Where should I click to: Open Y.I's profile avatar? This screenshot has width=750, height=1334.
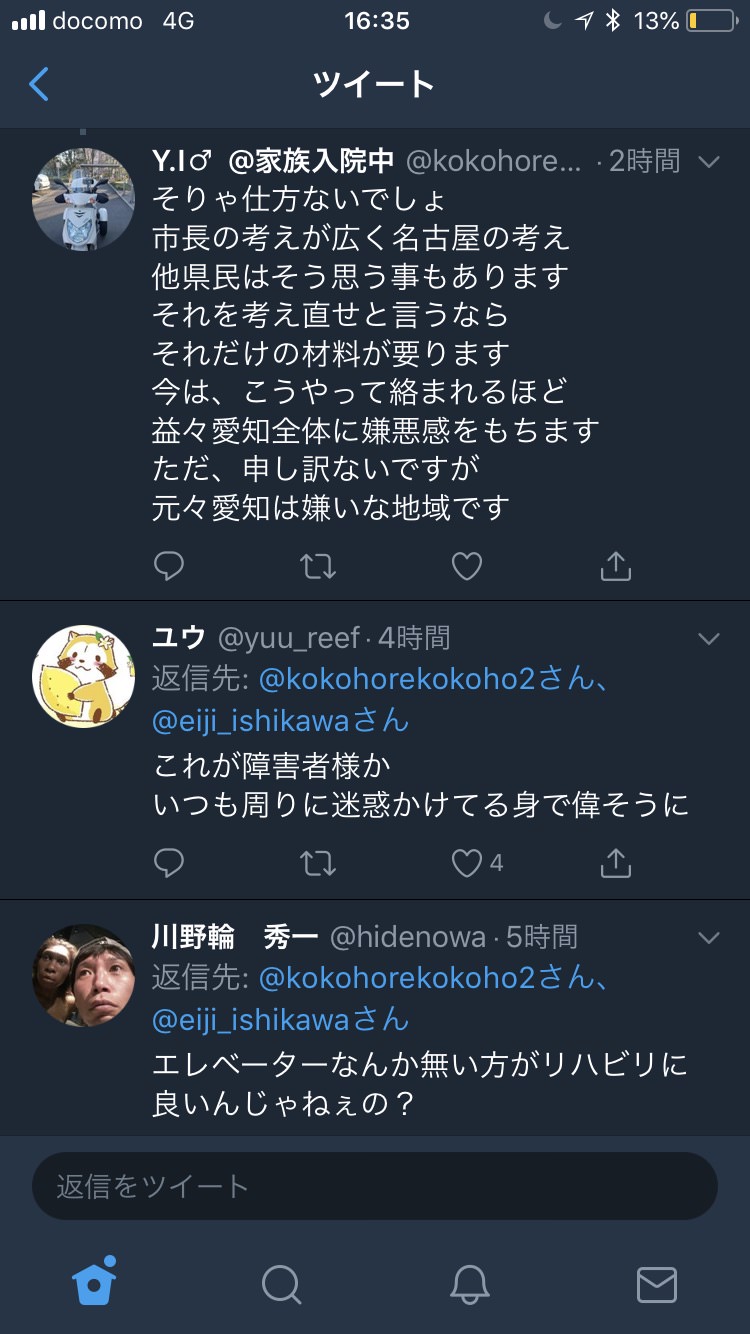pyautogui.click(x=83, y=199)
